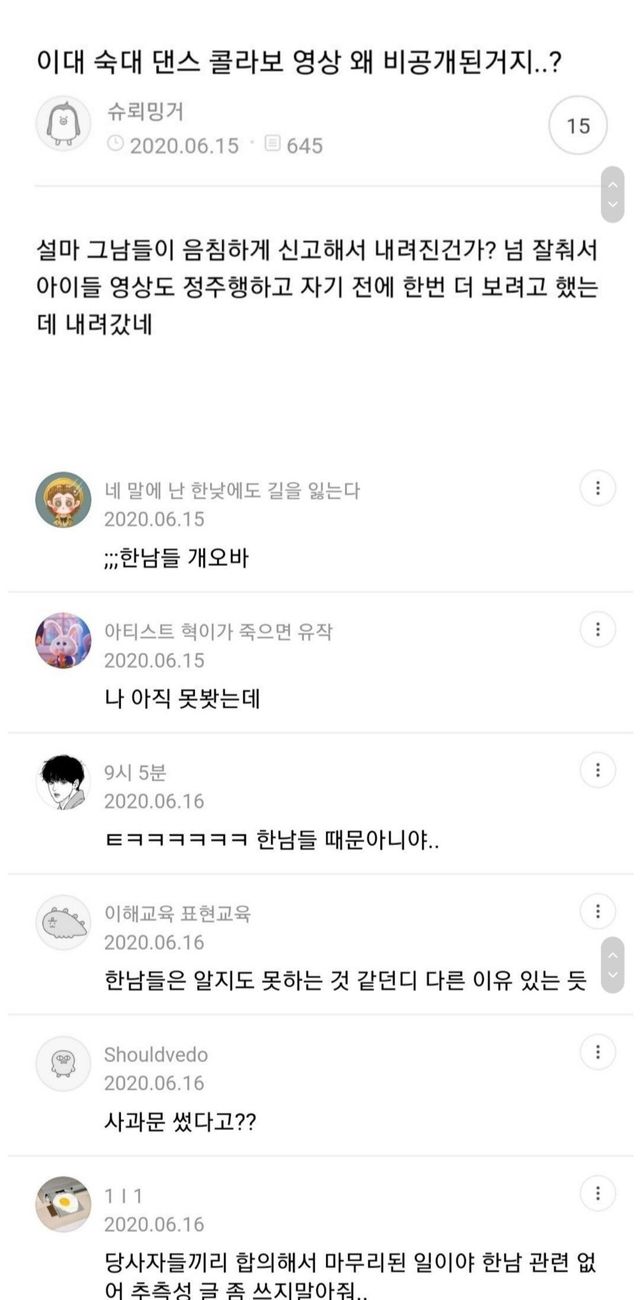The height and width of the screenshot is (1300, 640).
Task: View profile avatar of Shouldvedo
Action: [63, 1064]
